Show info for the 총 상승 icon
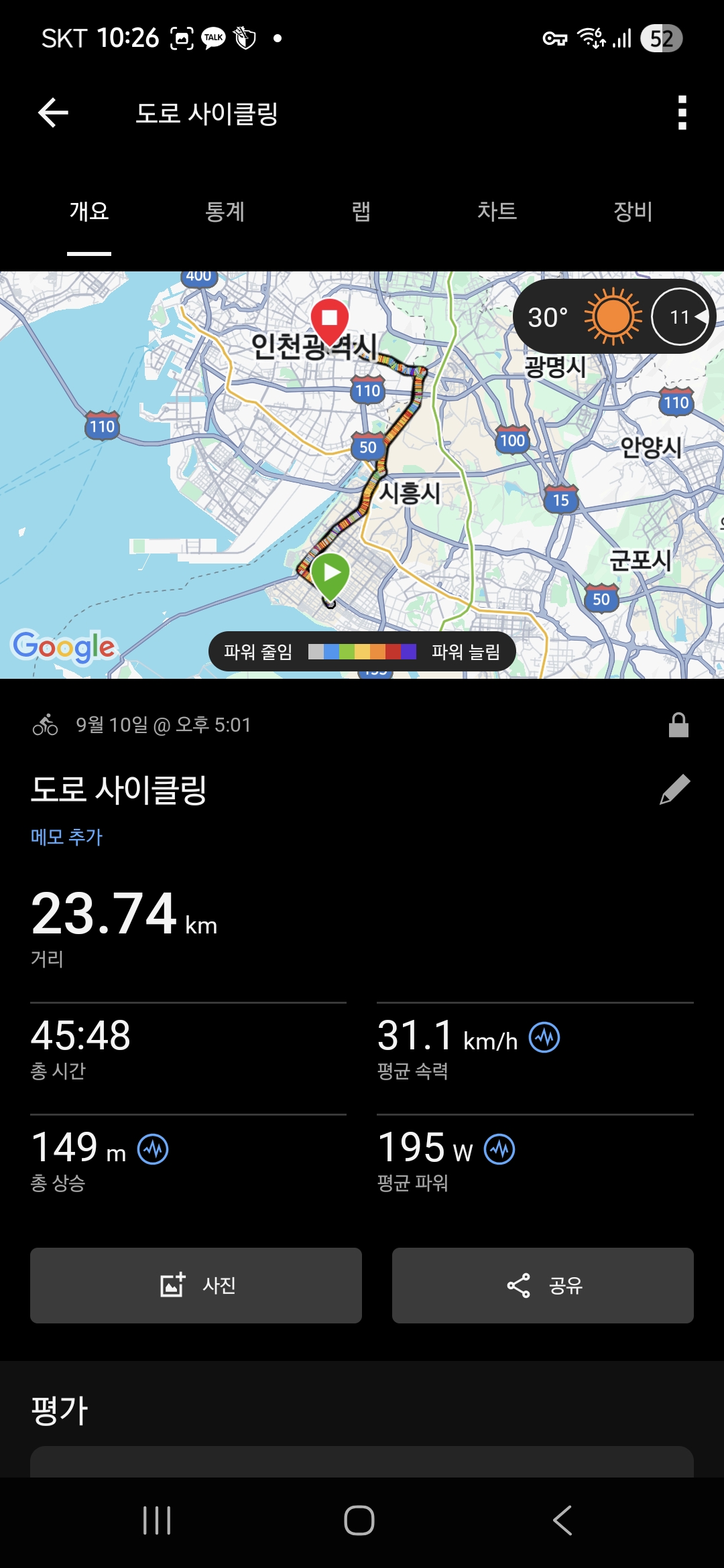This screenshot has width=724, height=1568. (x=153, y=1150)
